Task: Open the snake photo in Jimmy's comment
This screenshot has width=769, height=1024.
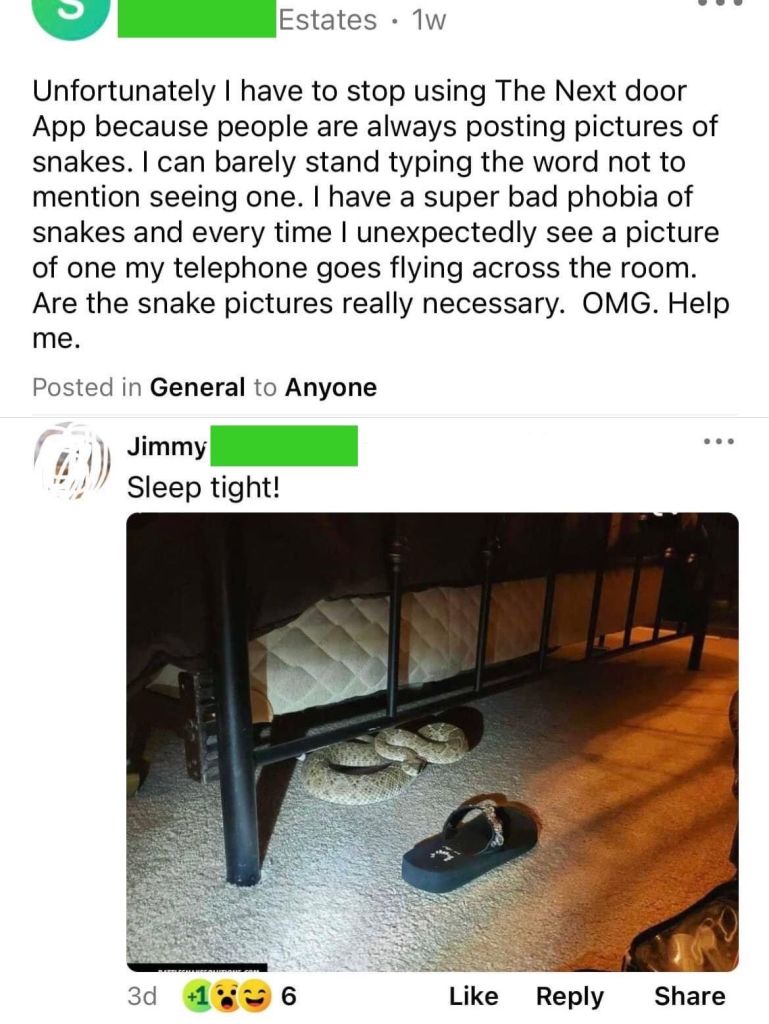Action: [x=432, y=740]
